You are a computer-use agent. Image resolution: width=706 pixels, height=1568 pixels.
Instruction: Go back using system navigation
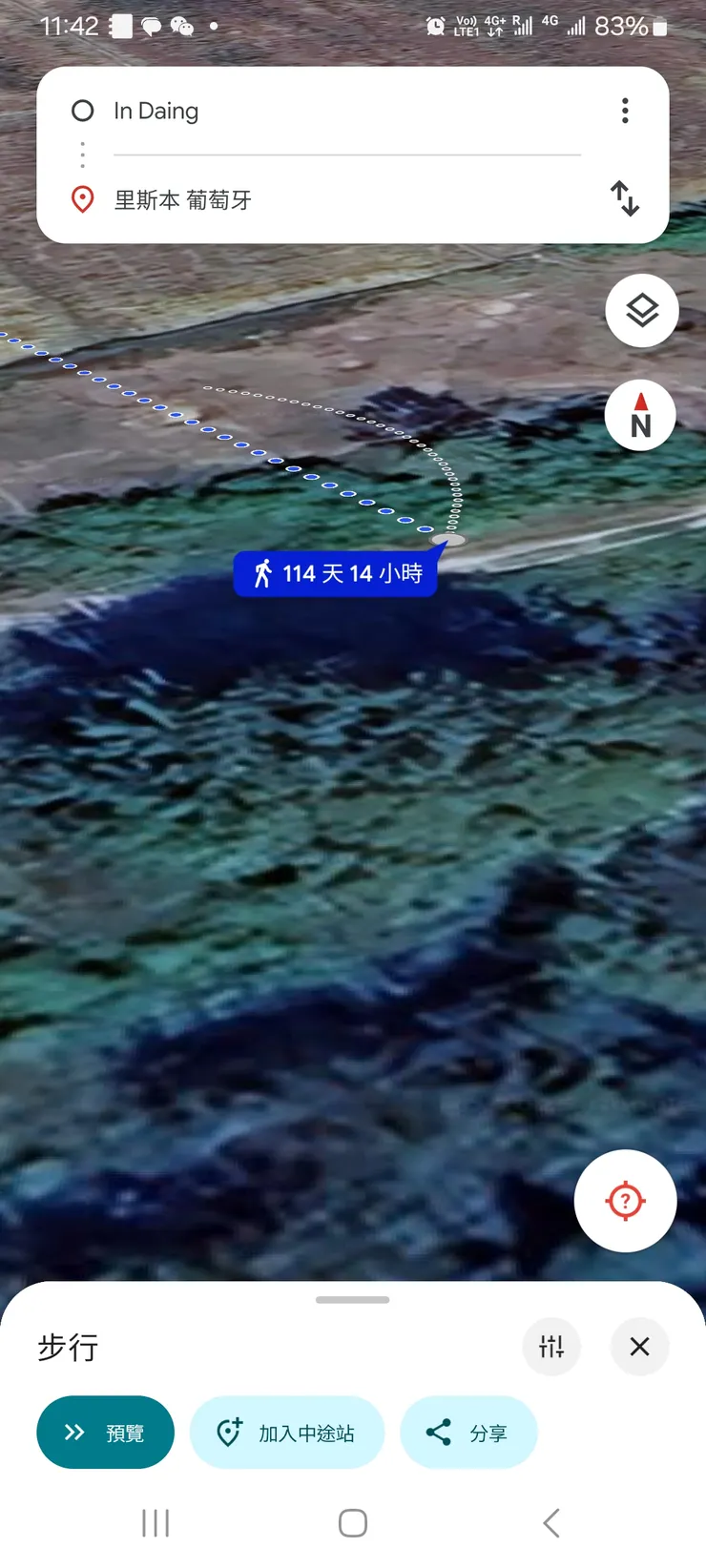pos(550,1523)
